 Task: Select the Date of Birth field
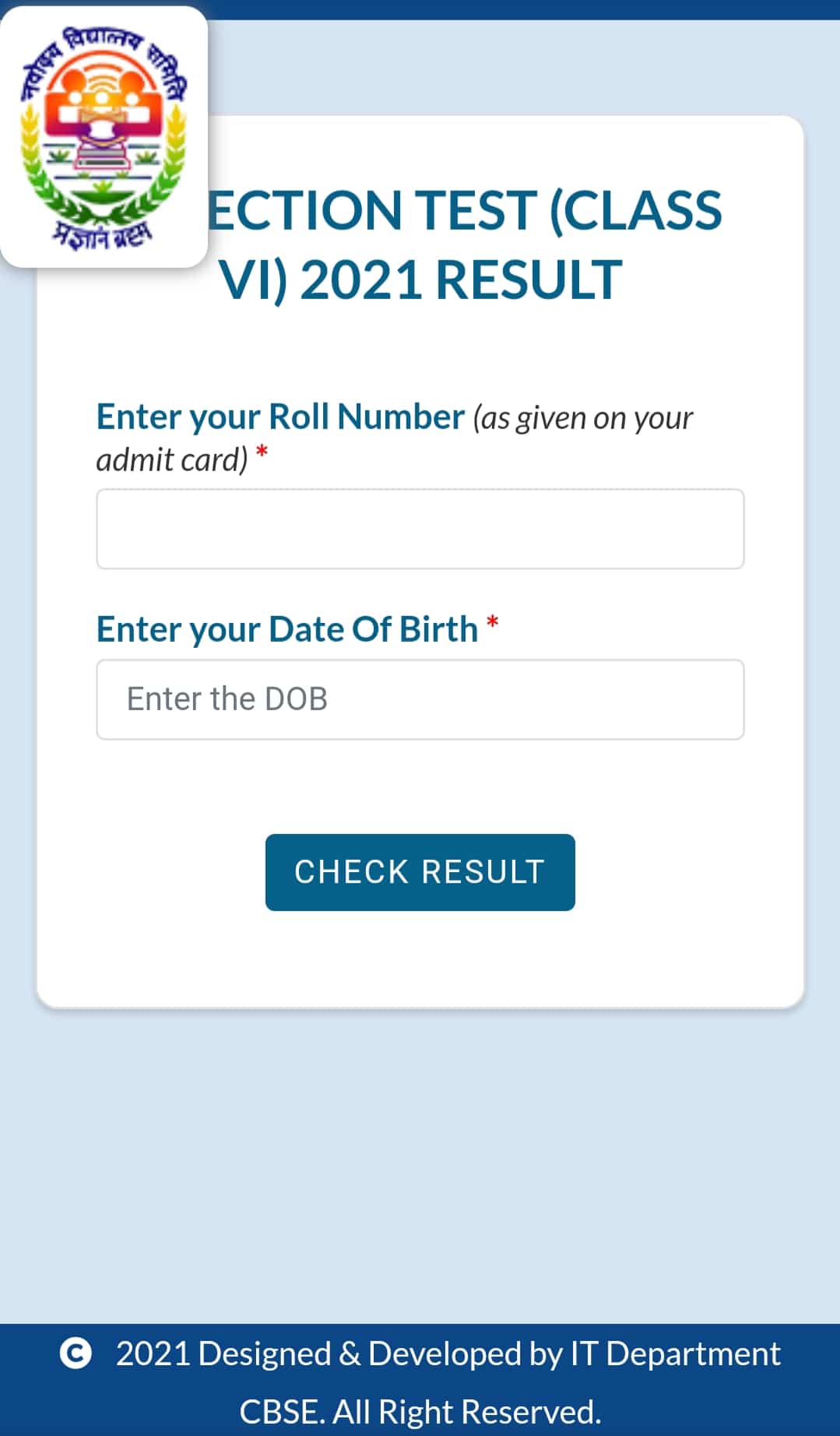coord(420,699)
